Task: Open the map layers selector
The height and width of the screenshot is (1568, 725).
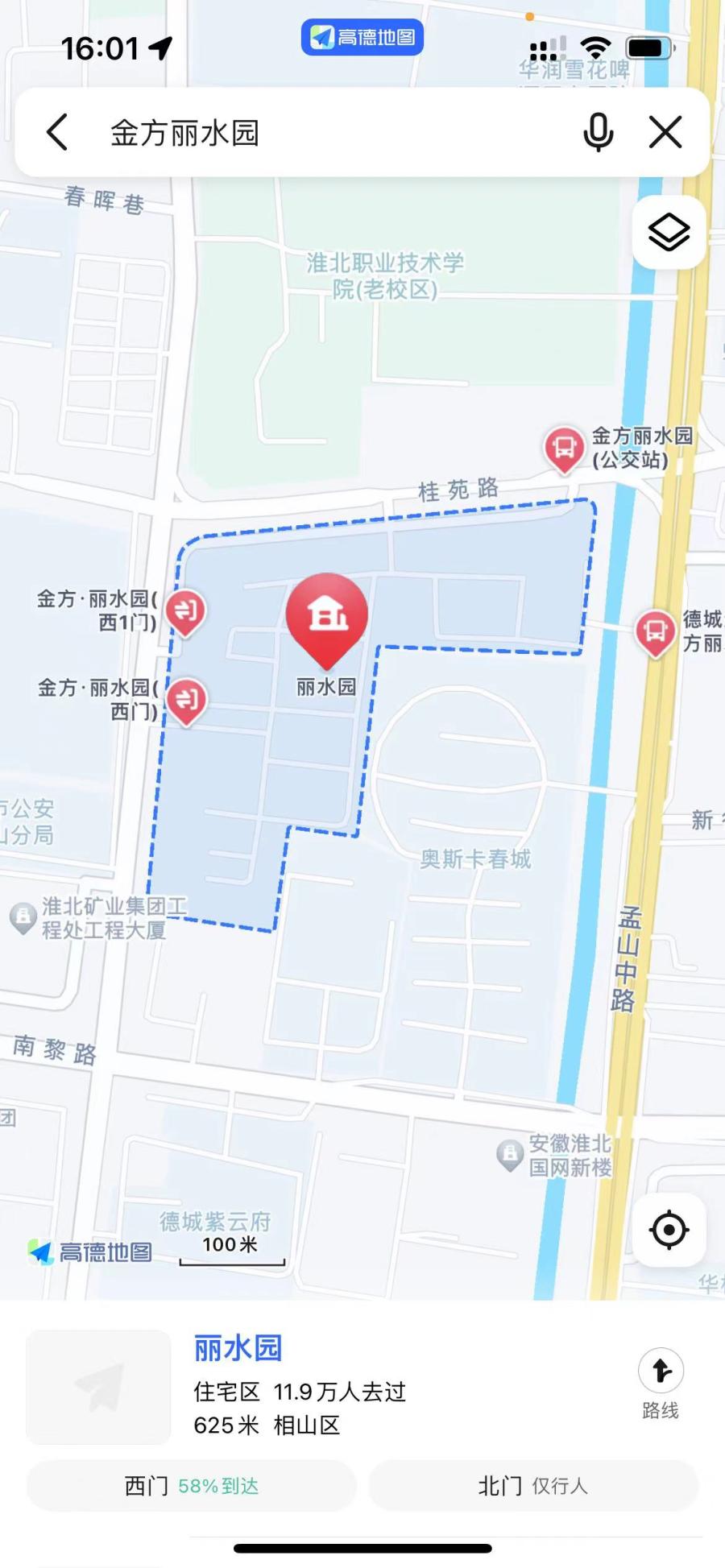Action: [x=669, y=233]
